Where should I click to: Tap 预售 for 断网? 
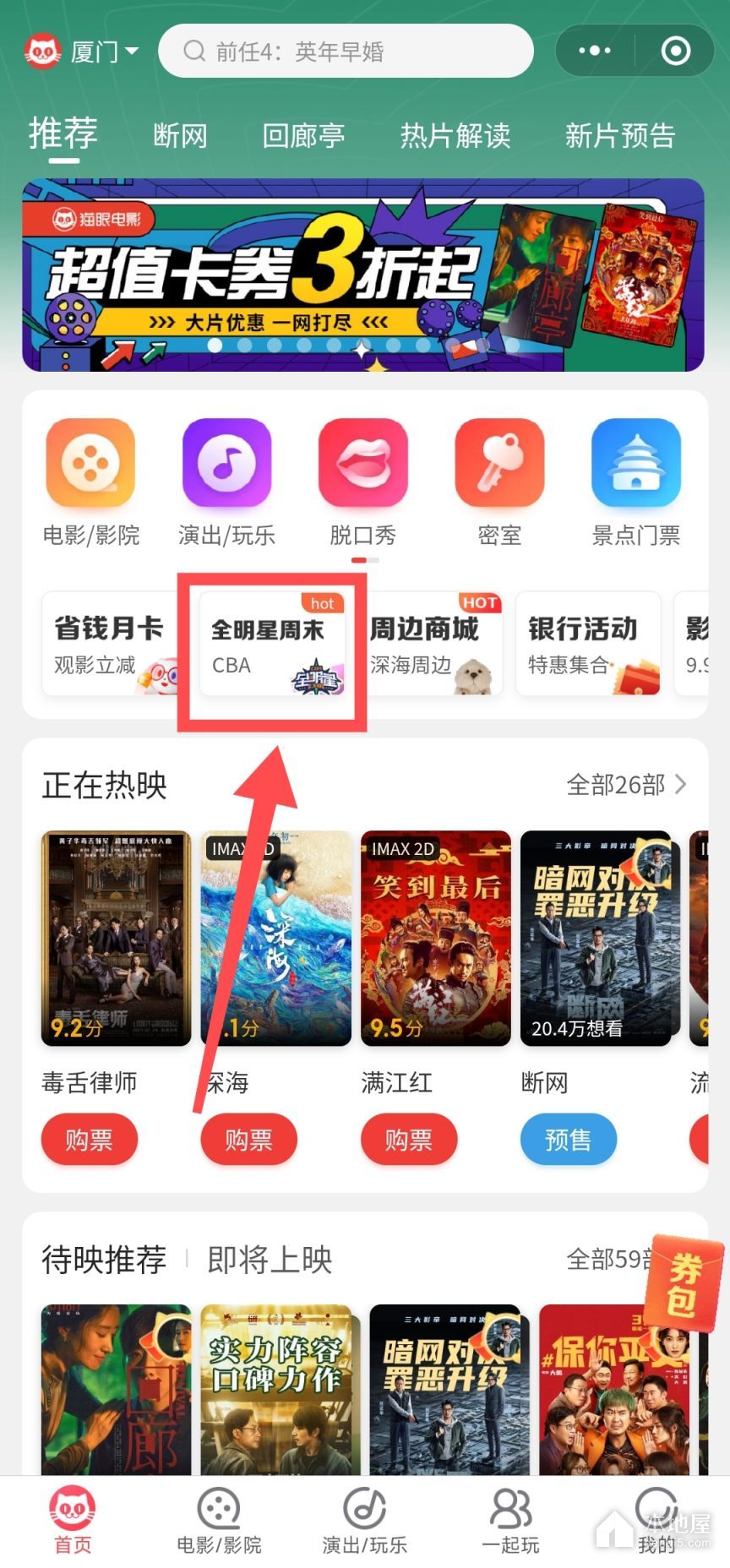coord(568,1140)
